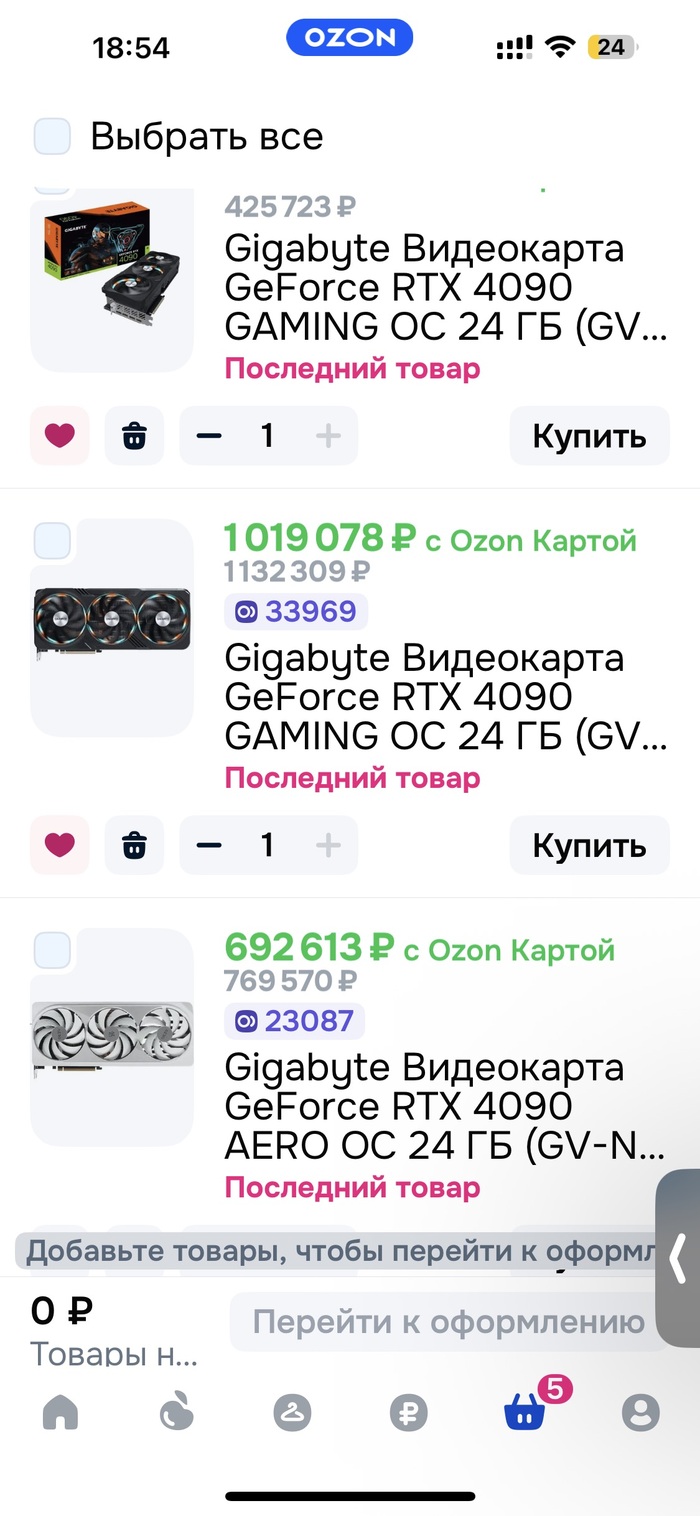Open the 1 019 078 ₽ GAMING OC product image
This screenshot has height=1516, width=700.
coord(112,627)
